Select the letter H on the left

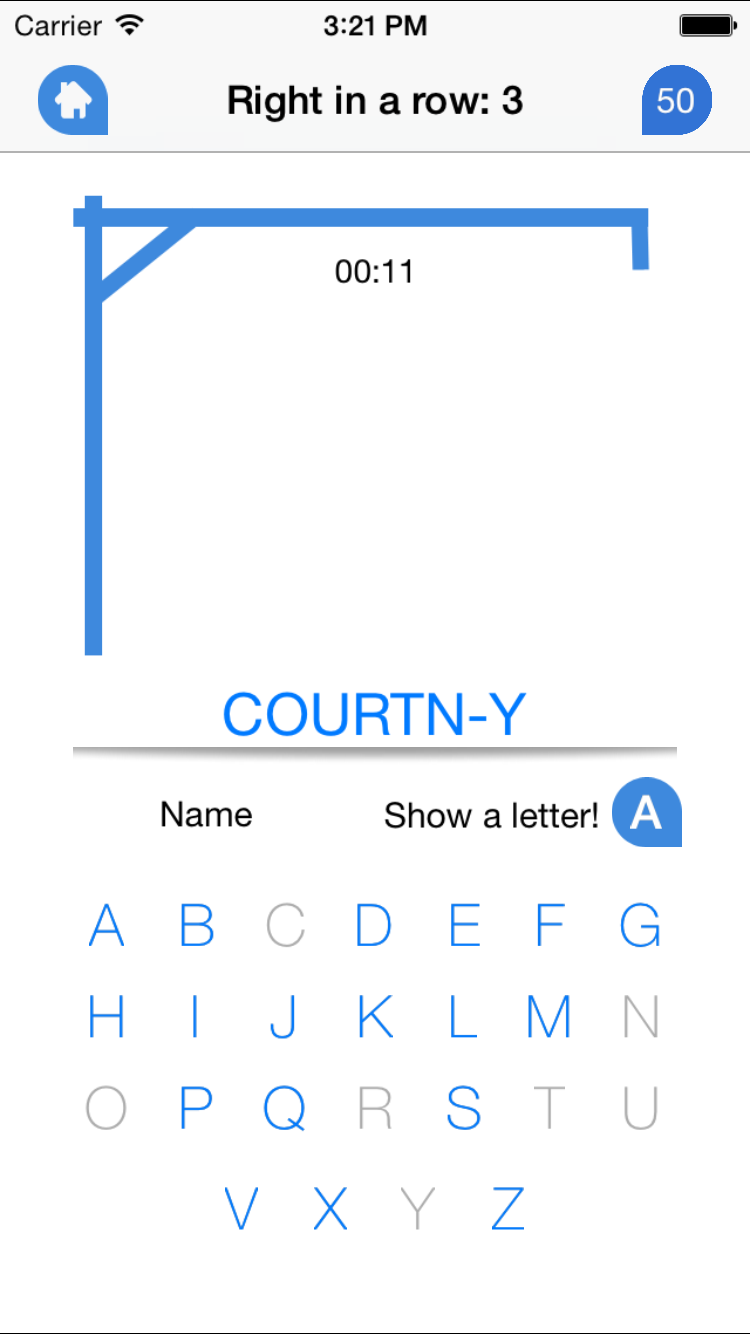coord(106,1016)
